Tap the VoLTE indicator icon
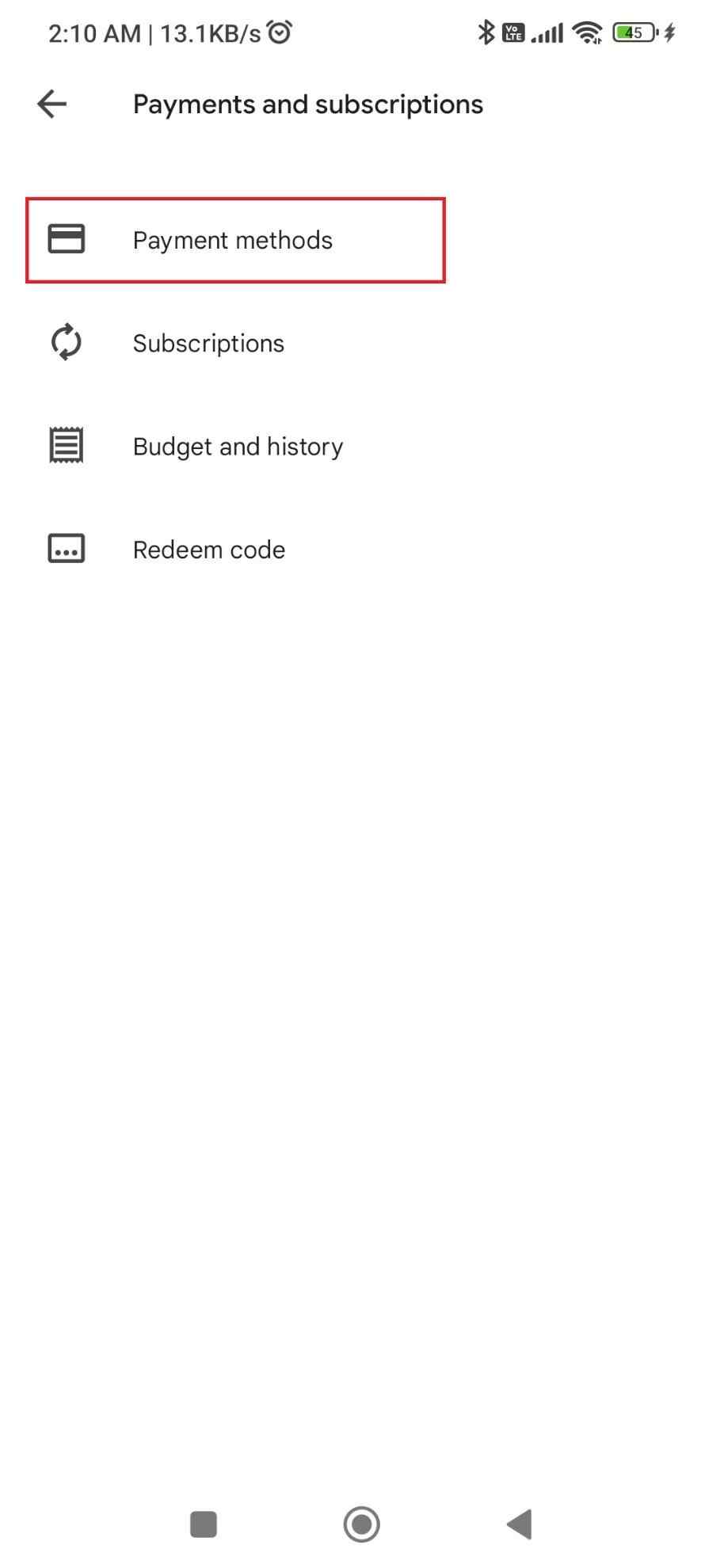This screenshot has height=1568, width=724. click(x=512, y=32)
